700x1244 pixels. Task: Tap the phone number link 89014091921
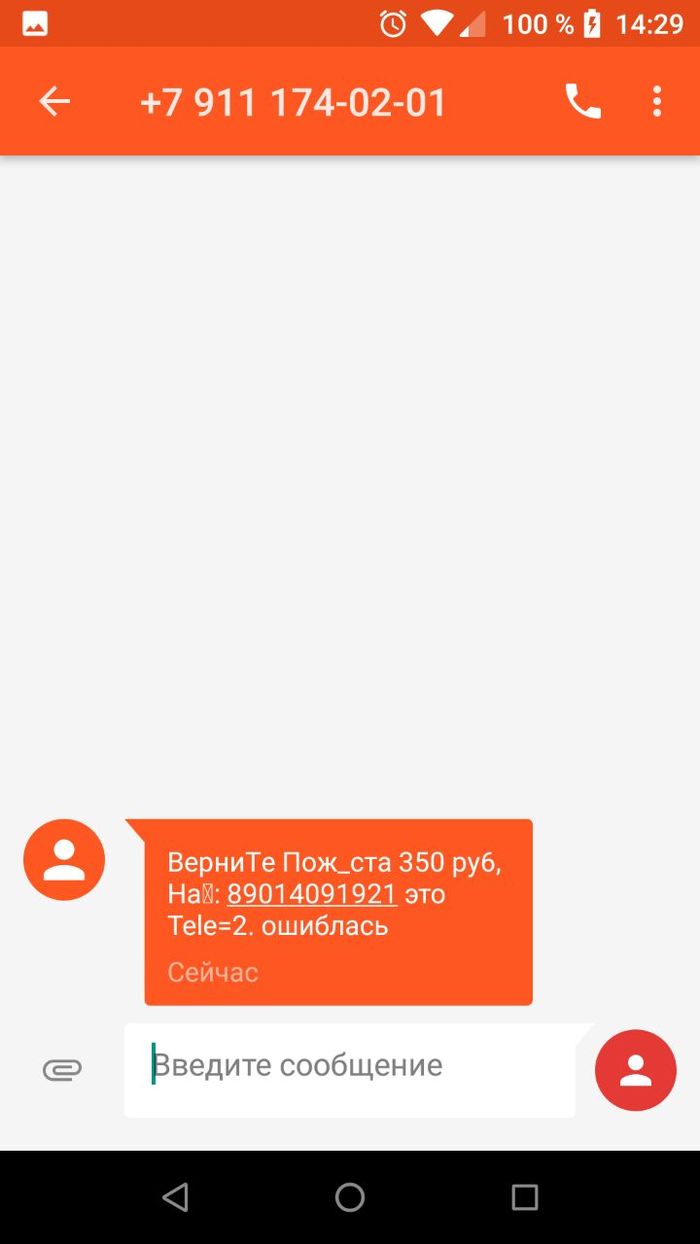click(312, 893)
